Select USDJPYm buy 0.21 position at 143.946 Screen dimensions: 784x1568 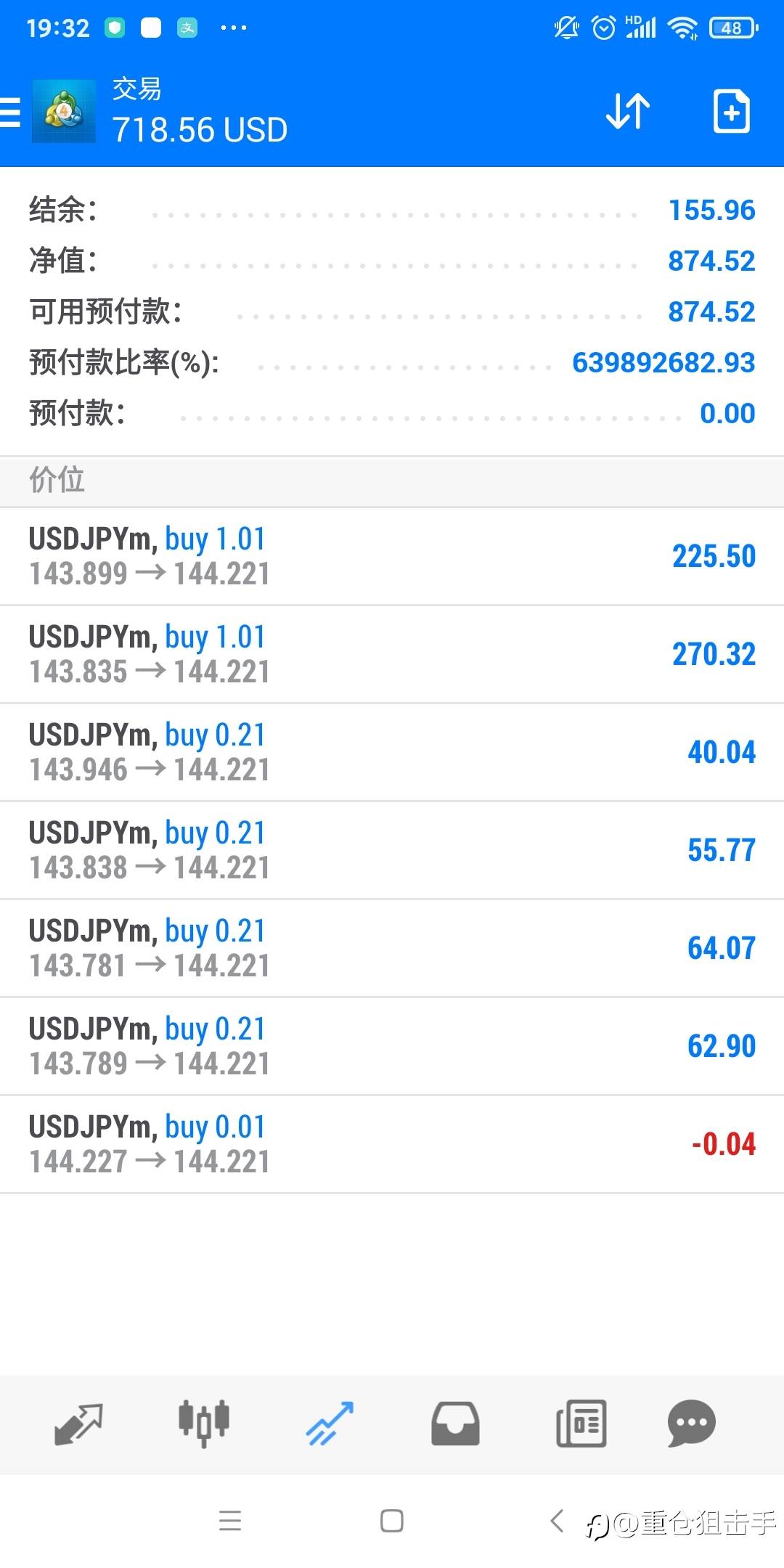click(392, 752)
